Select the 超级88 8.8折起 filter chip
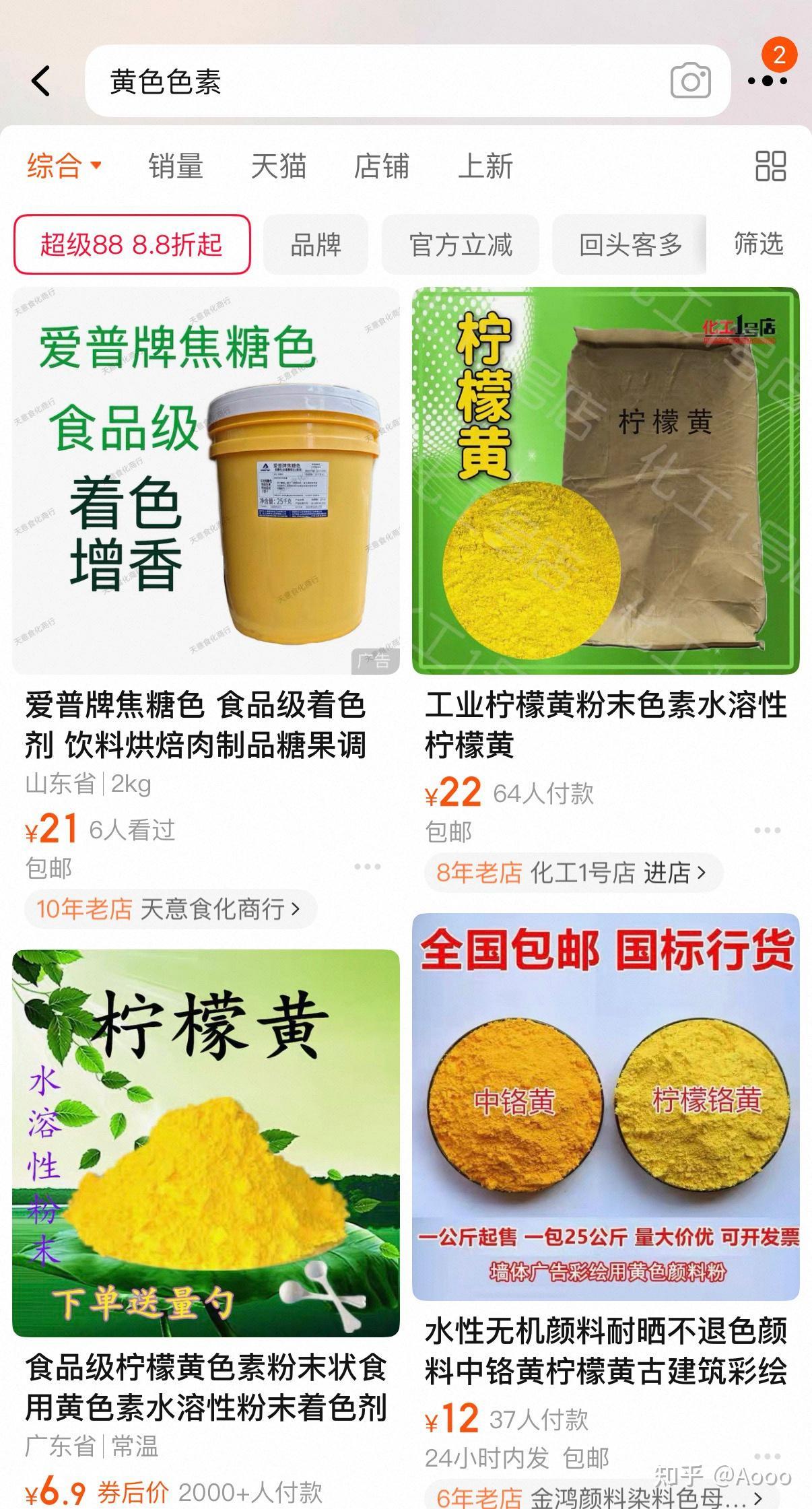The image size is (812, 1509). [x=132, y=244]
